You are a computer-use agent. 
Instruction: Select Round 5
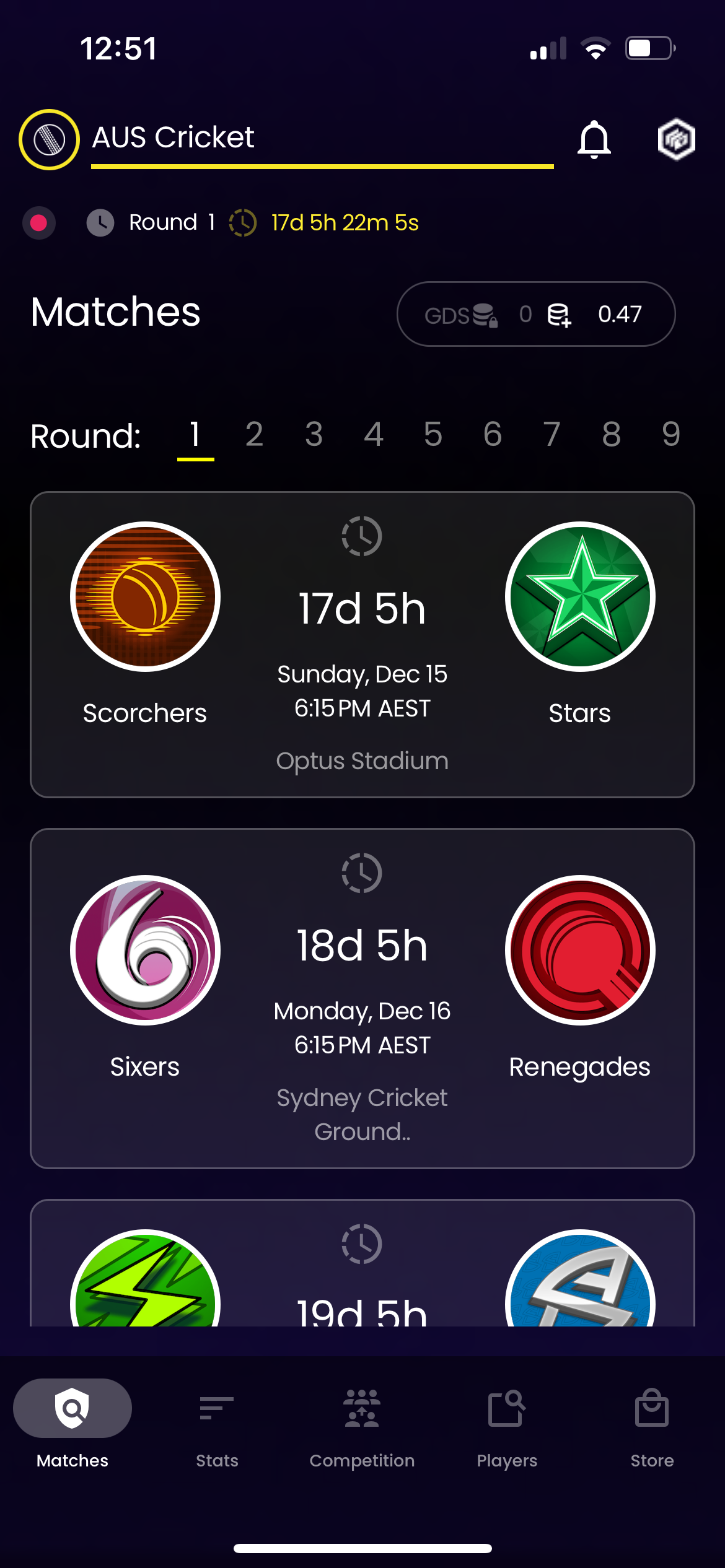point(433,434)
